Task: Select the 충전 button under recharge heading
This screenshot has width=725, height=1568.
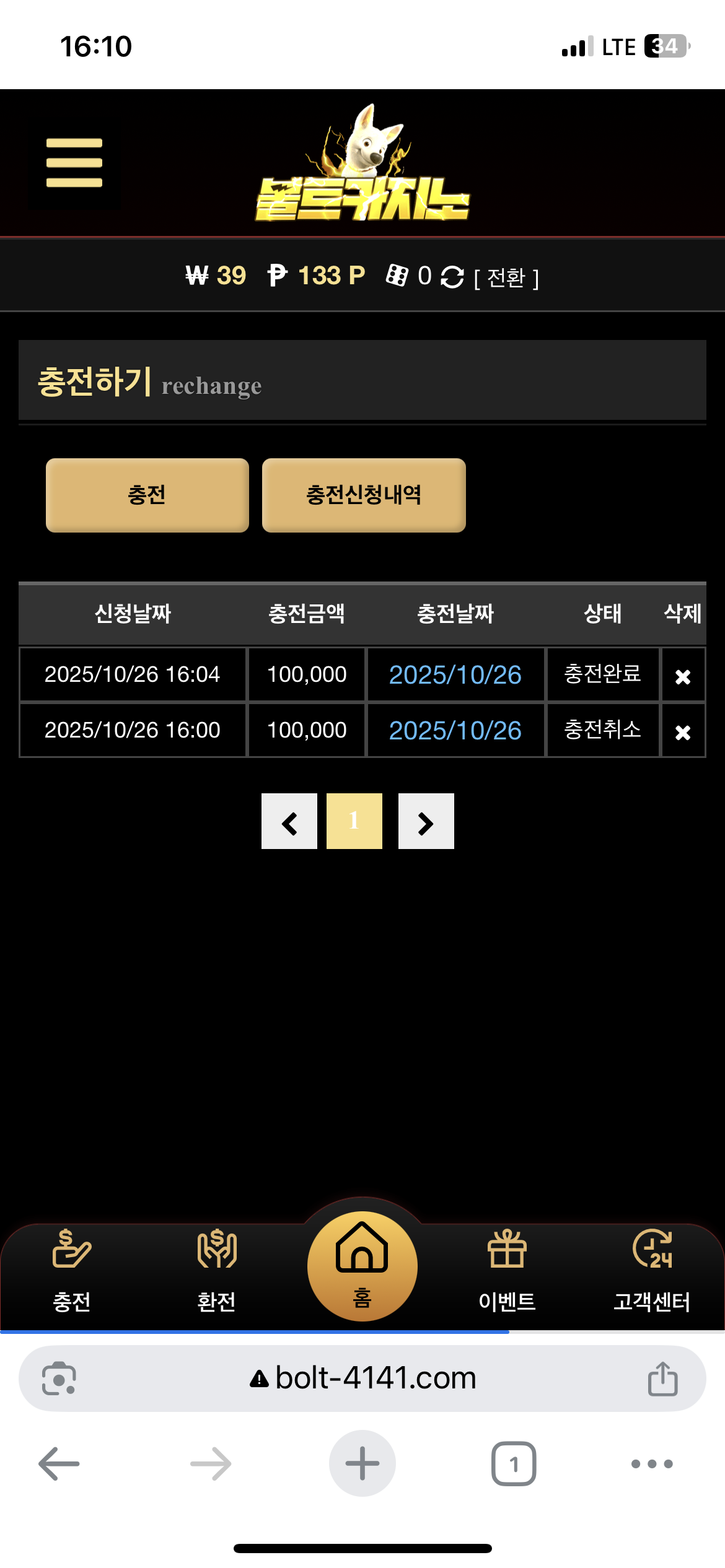Action: coord(147,495)
